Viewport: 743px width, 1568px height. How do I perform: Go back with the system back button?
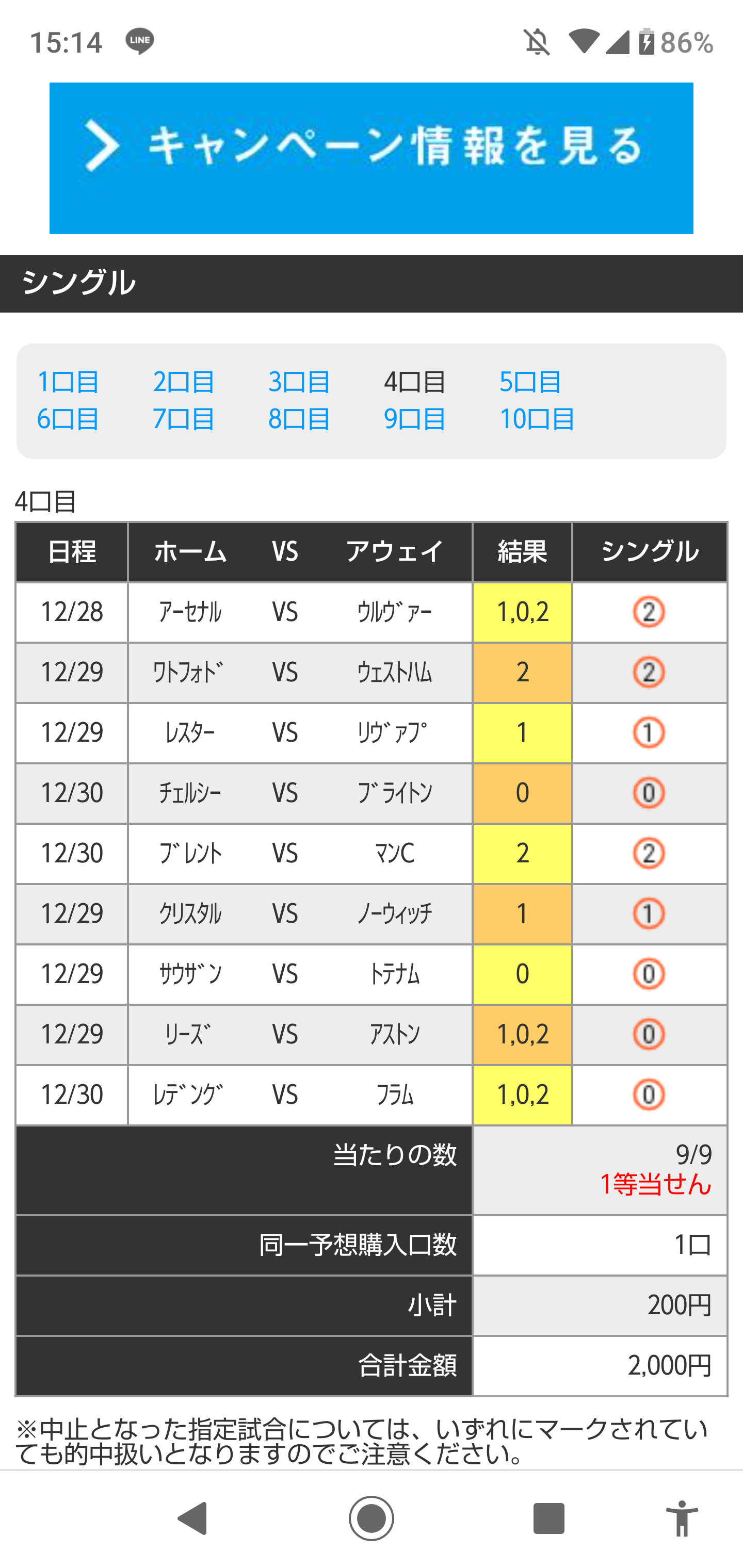coord(193,1518)
